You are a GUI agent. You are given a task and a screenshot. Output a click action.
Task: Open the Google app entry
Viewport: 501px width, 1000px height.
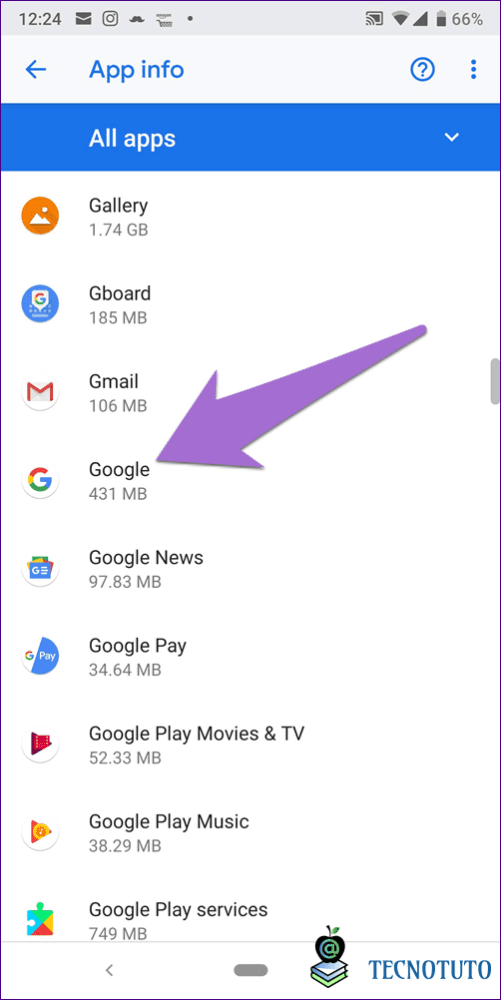tap(250, 480)
